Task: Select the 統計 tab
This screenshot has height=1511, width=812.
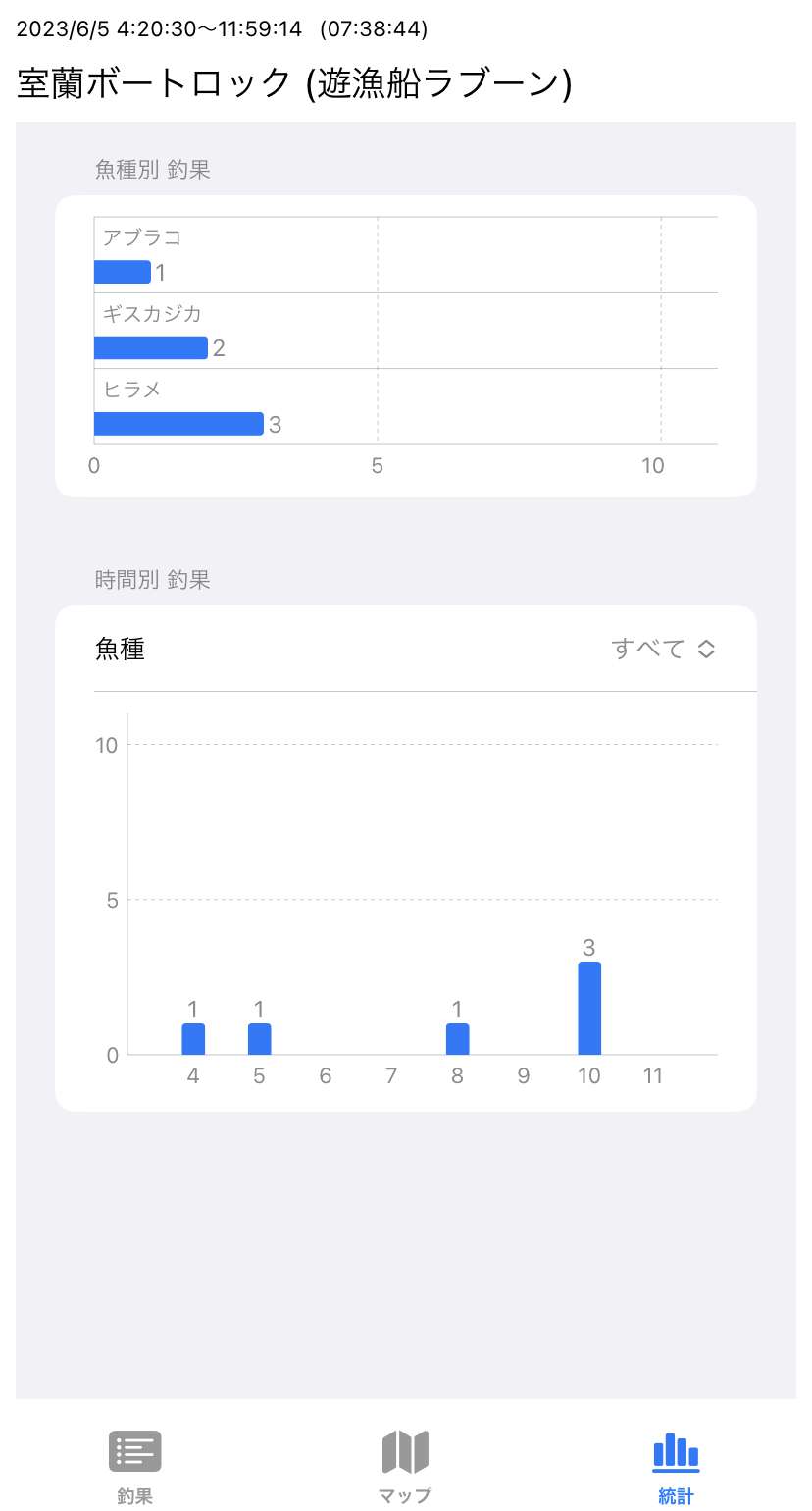Action: pos(676,1467)
